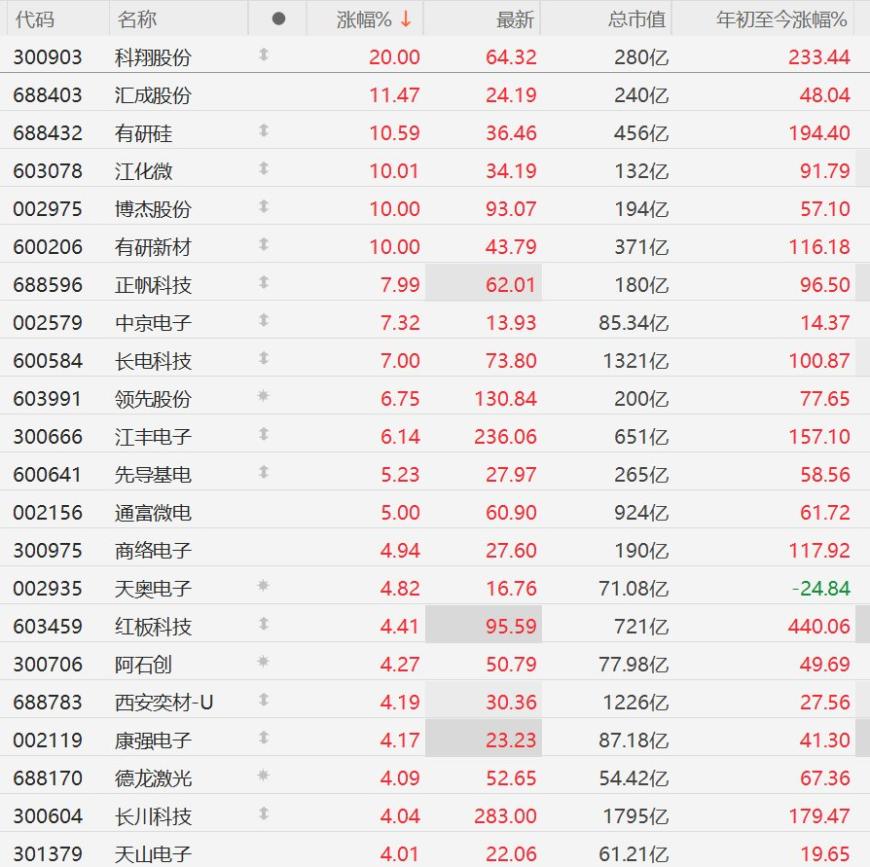Sort by 名称 column header
Viewport: 870px width, 867px height.
(x=136, y=19)
